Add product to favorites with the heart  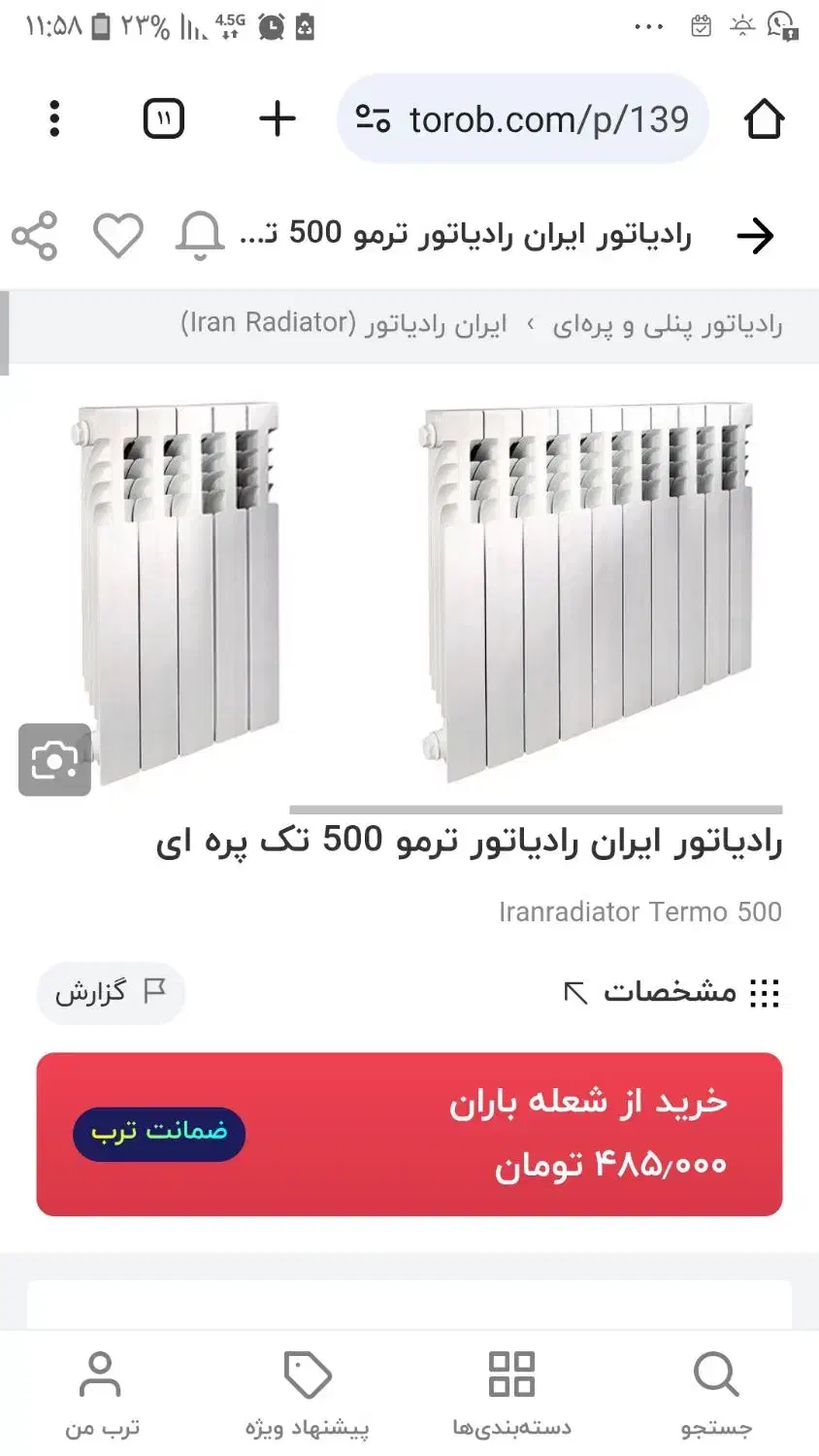click(x=117, y=235)
